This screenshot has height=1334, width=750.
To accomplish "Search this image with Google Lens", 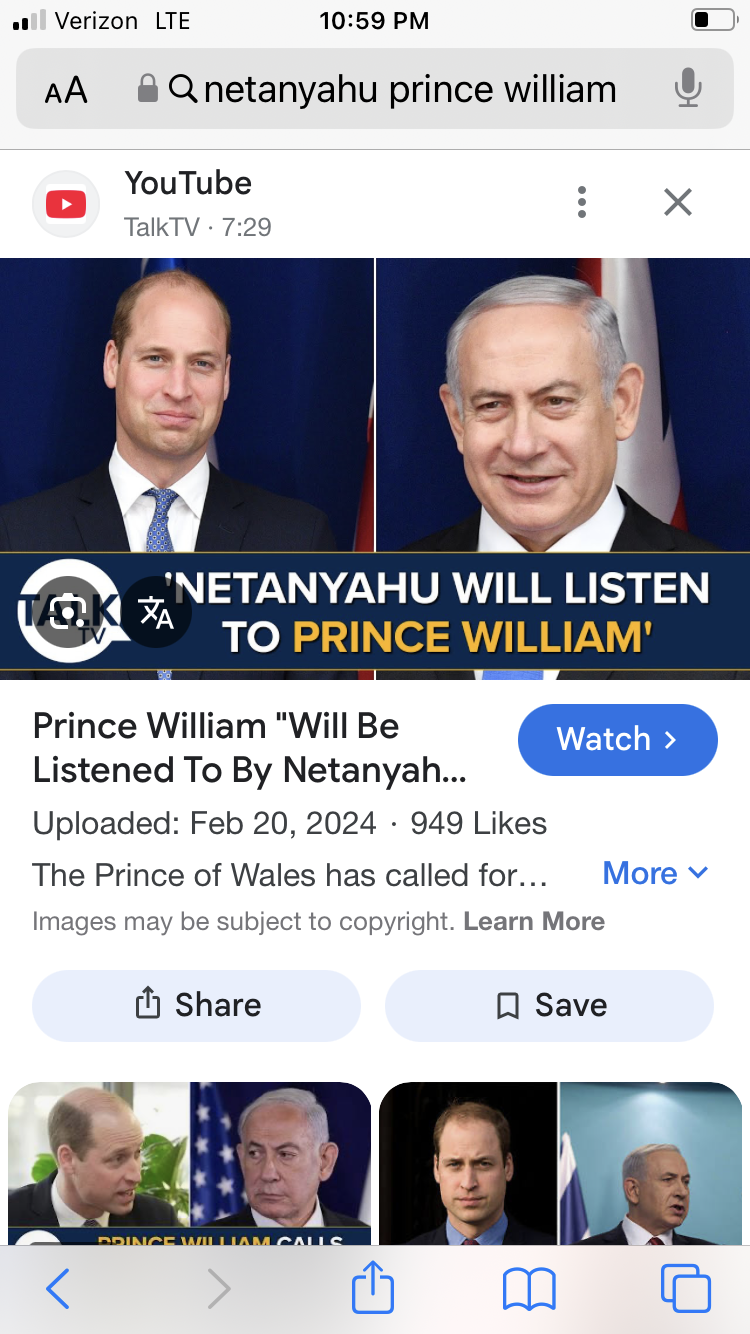I will click(x=68, y=612).
